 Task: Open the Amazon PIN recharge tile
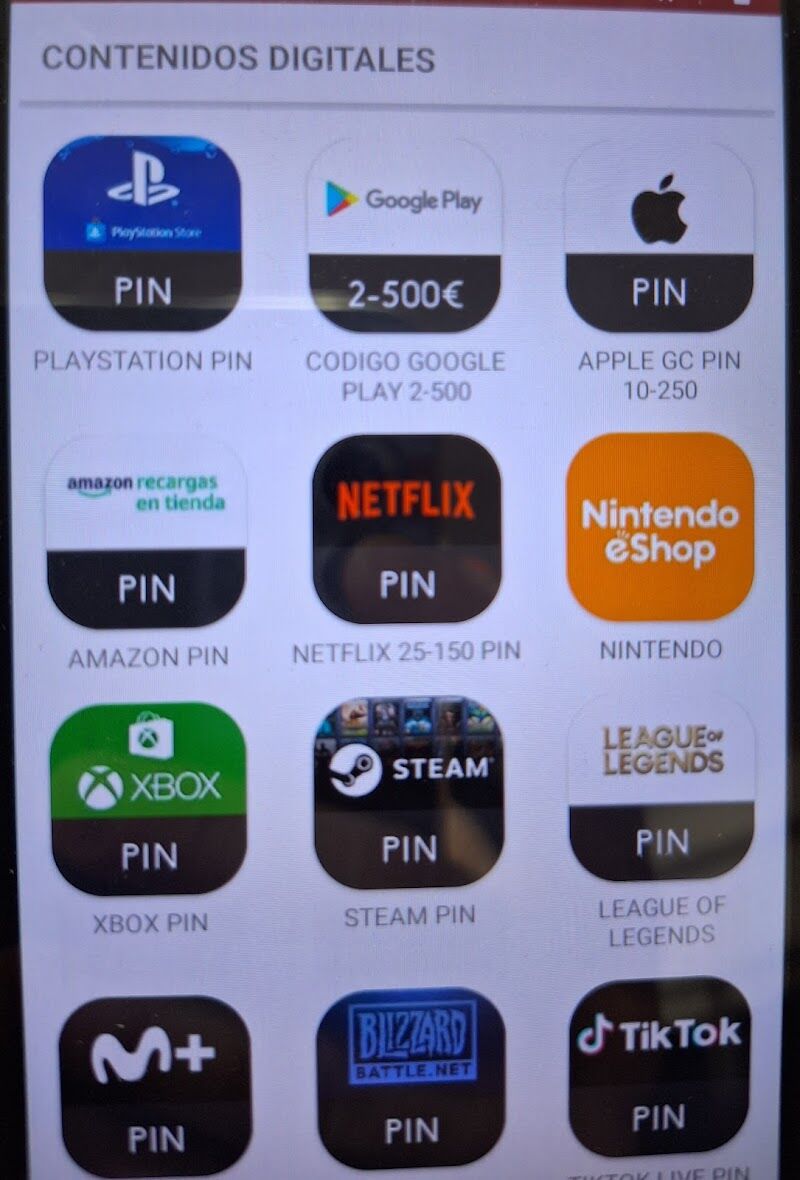point(146,532)
